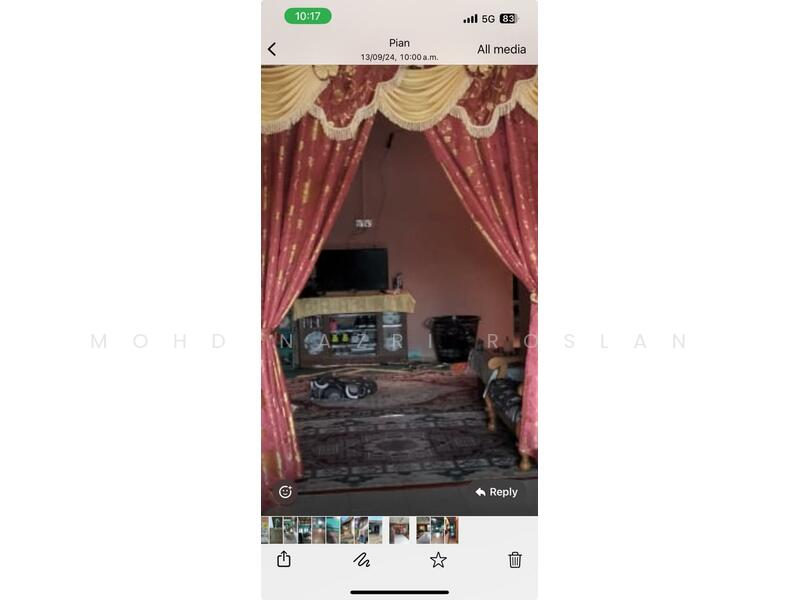This screenshot has width=800, height=600.
Task: Star this media
Action: click(438, 560)
